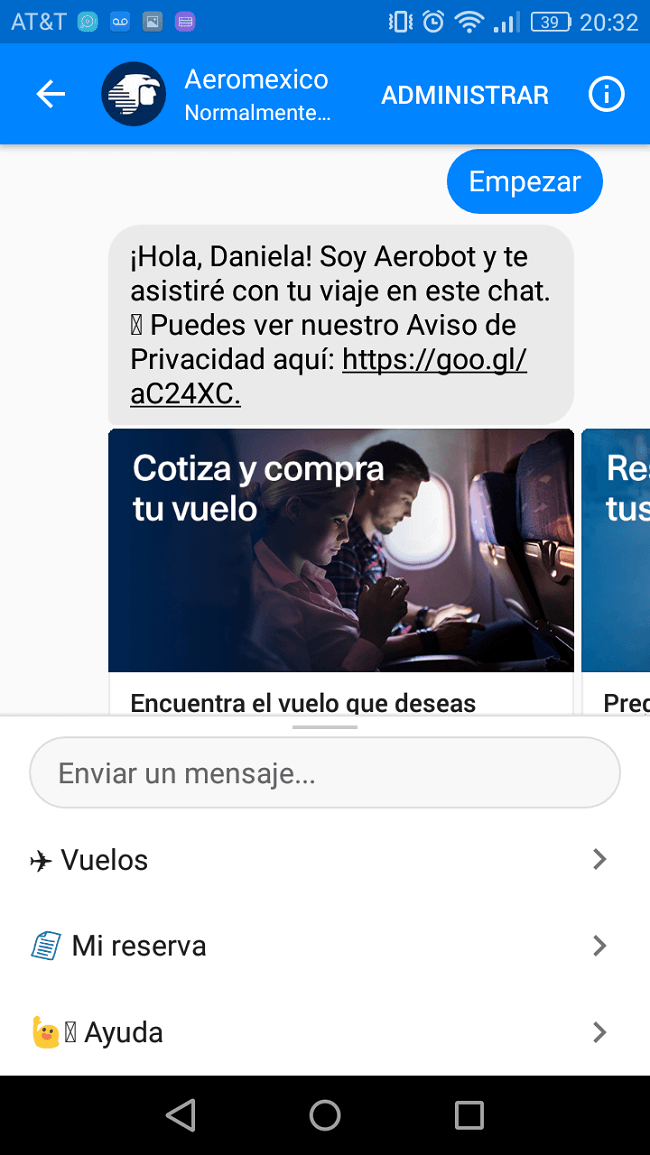Screen dimensions: 650x1155
Task: Open the Cotiza y compra tu vuelo card
Action: [x=341, y=550]
